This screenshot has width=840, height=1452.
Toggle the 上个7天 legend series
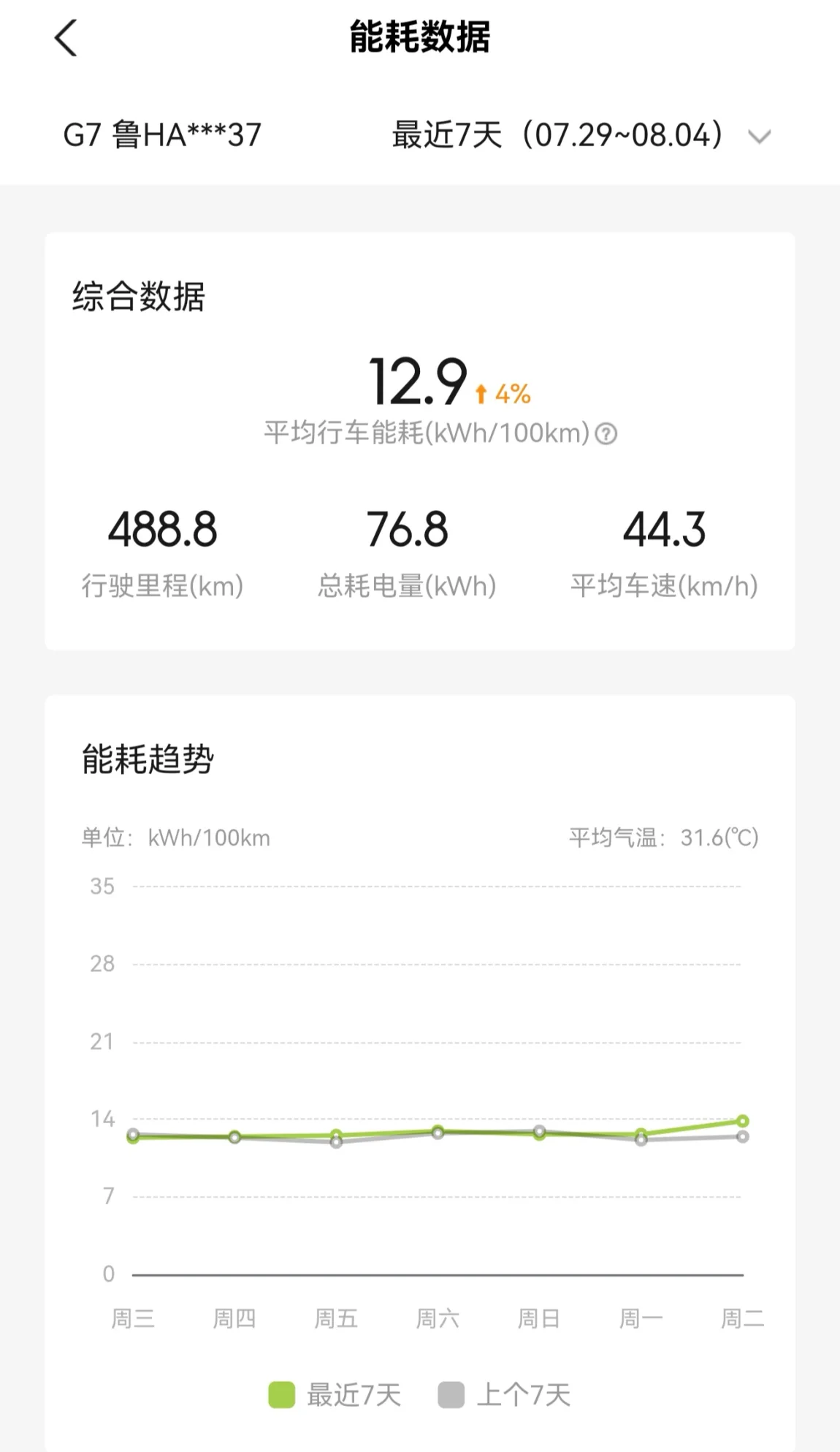point(504,1394)
